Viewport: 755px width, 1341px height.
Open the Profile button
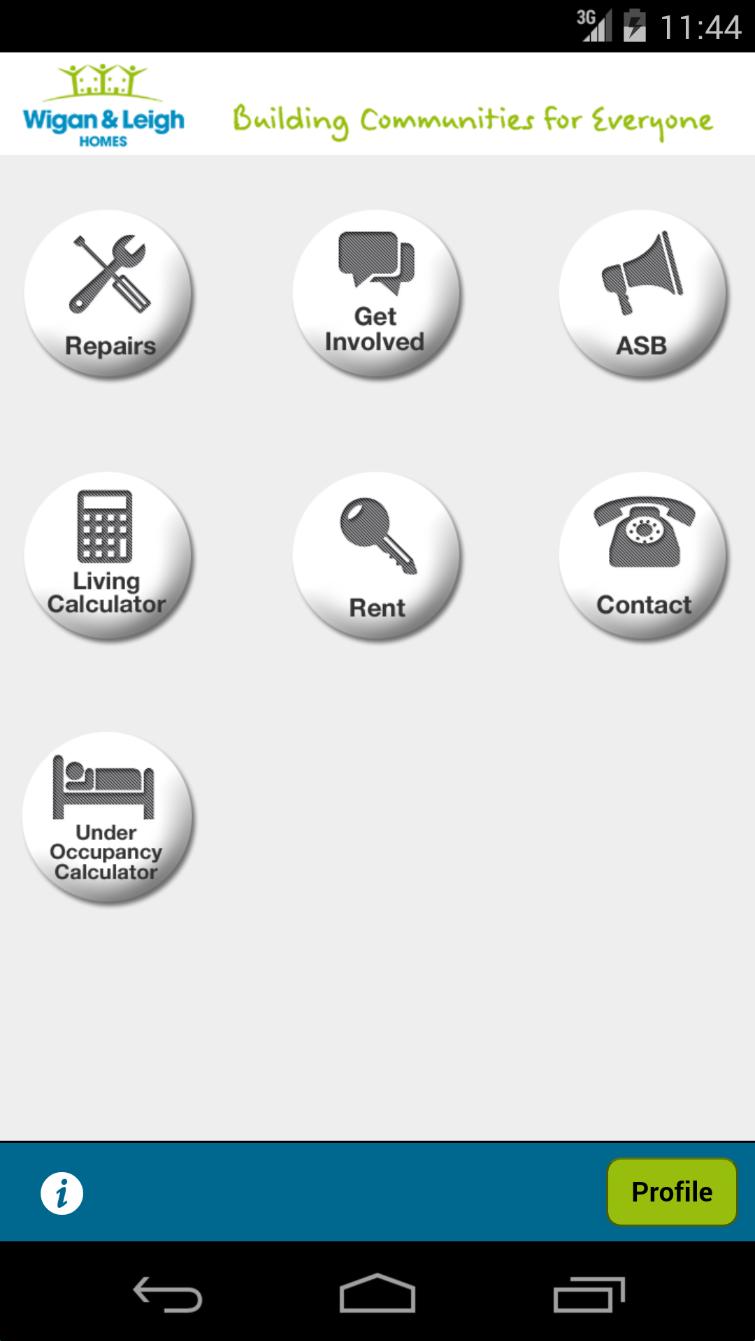coord(671,1192)
